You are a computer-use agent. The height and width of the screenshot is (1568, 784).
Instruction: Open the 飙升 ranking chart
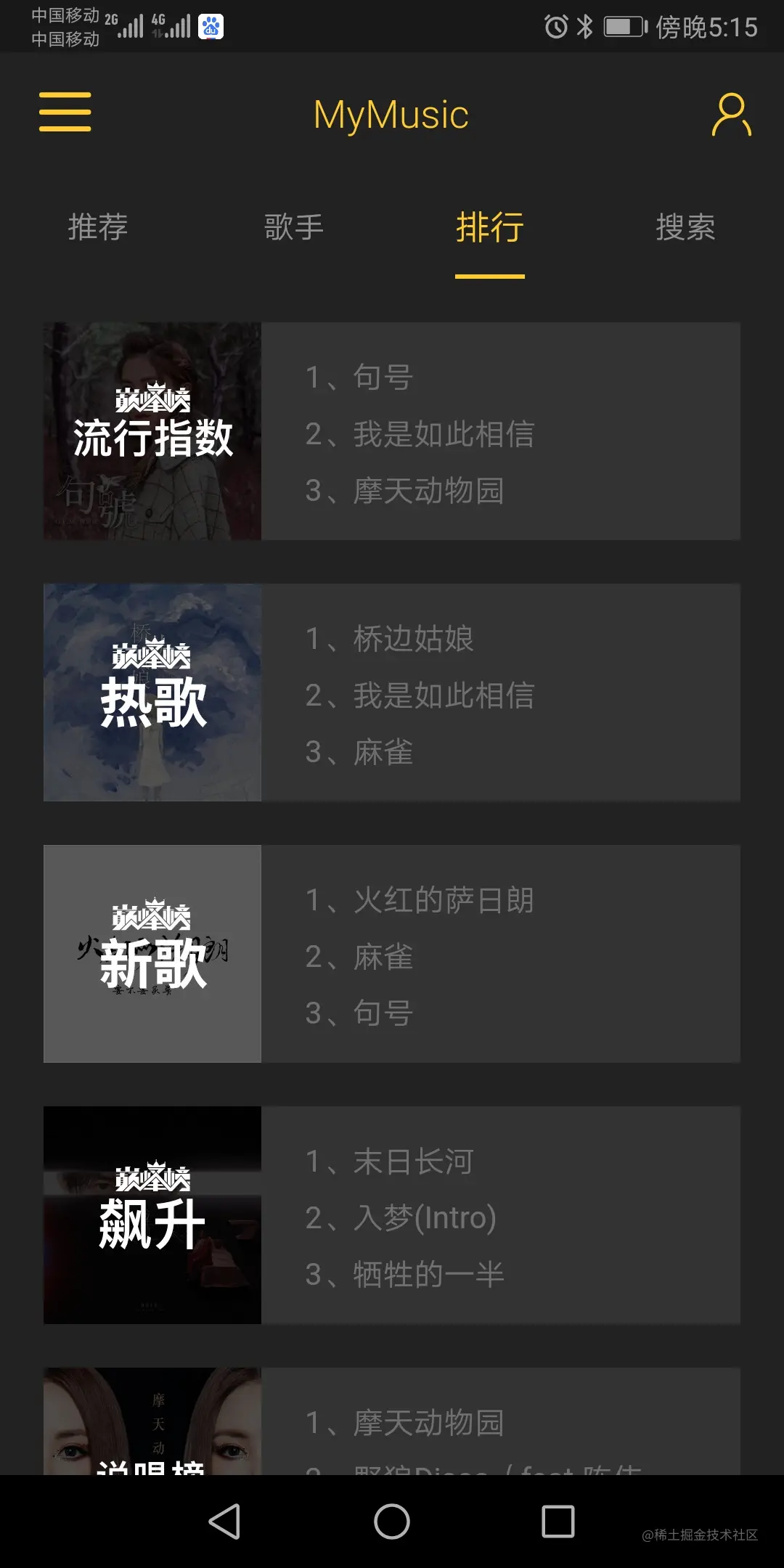392,1215
